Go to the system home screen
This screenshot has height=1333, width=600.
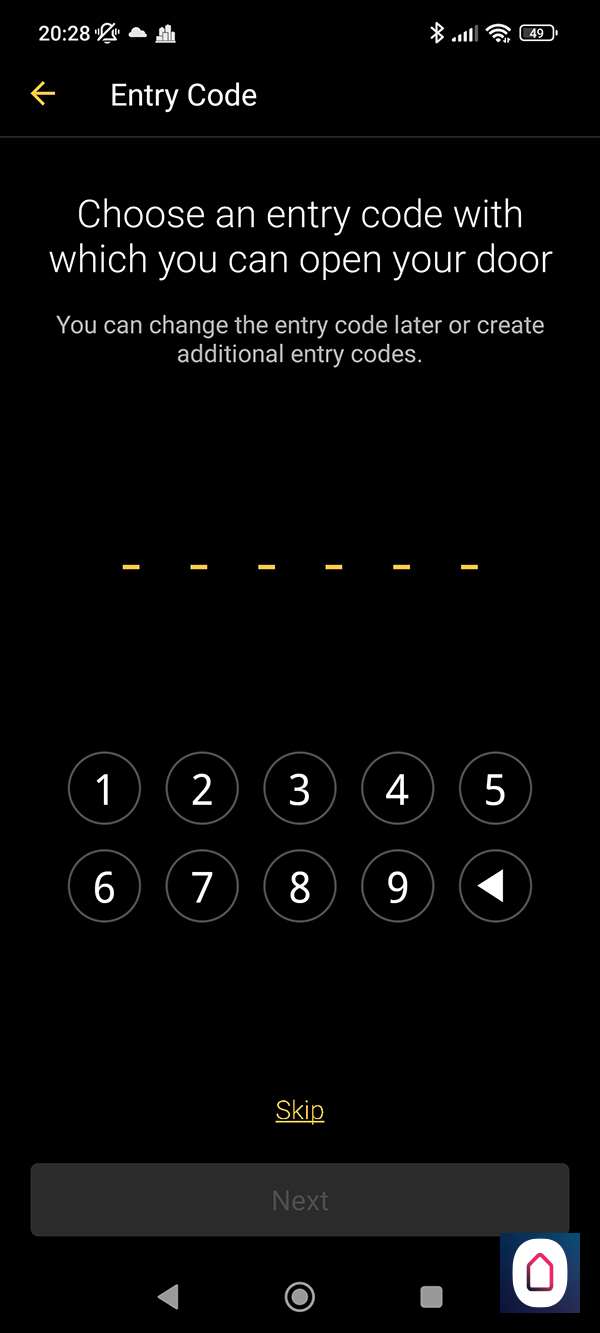coord(299,1297)
